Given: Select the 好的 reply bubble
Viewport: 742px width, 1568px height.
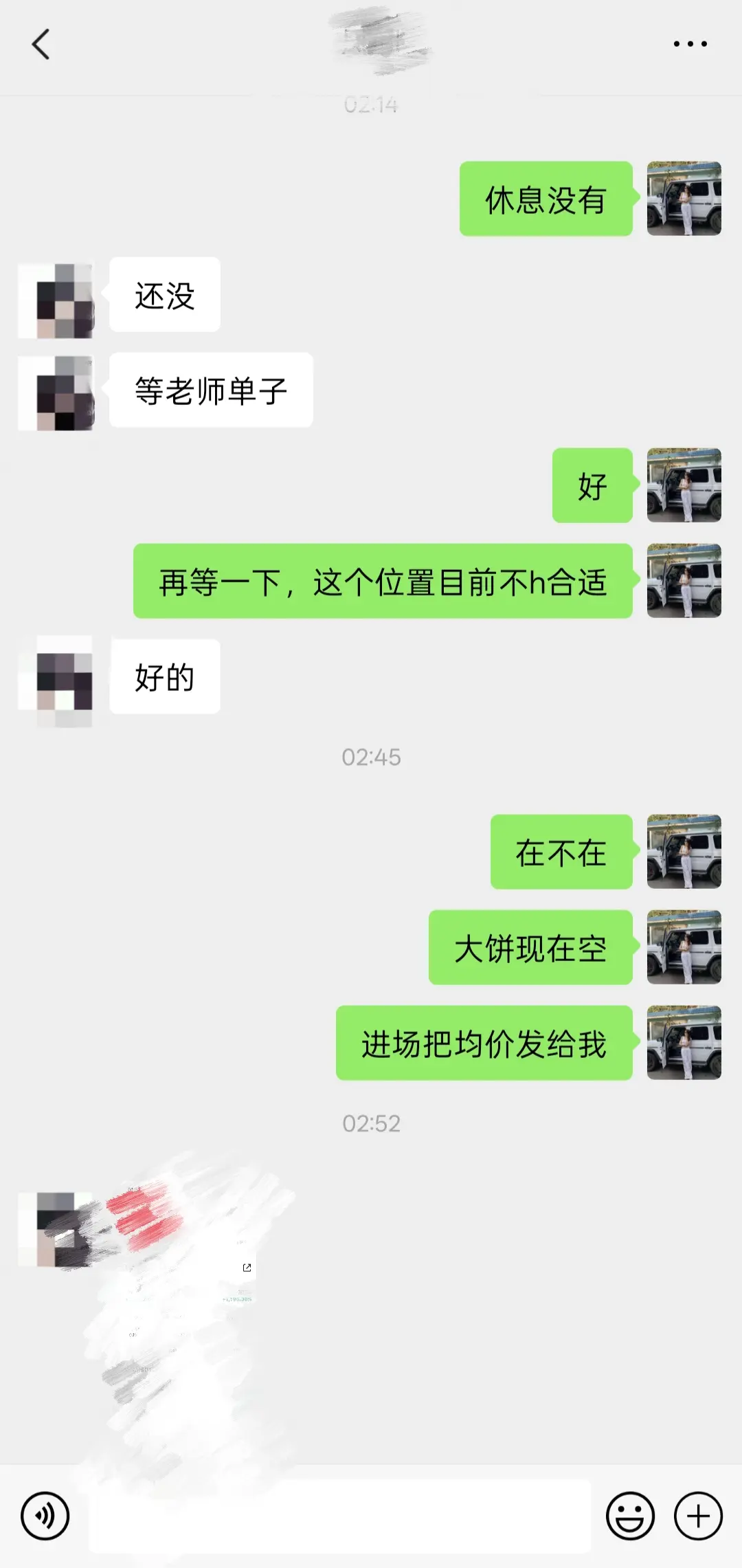Looking at the screenshot, I should click(x=164, y=676).
